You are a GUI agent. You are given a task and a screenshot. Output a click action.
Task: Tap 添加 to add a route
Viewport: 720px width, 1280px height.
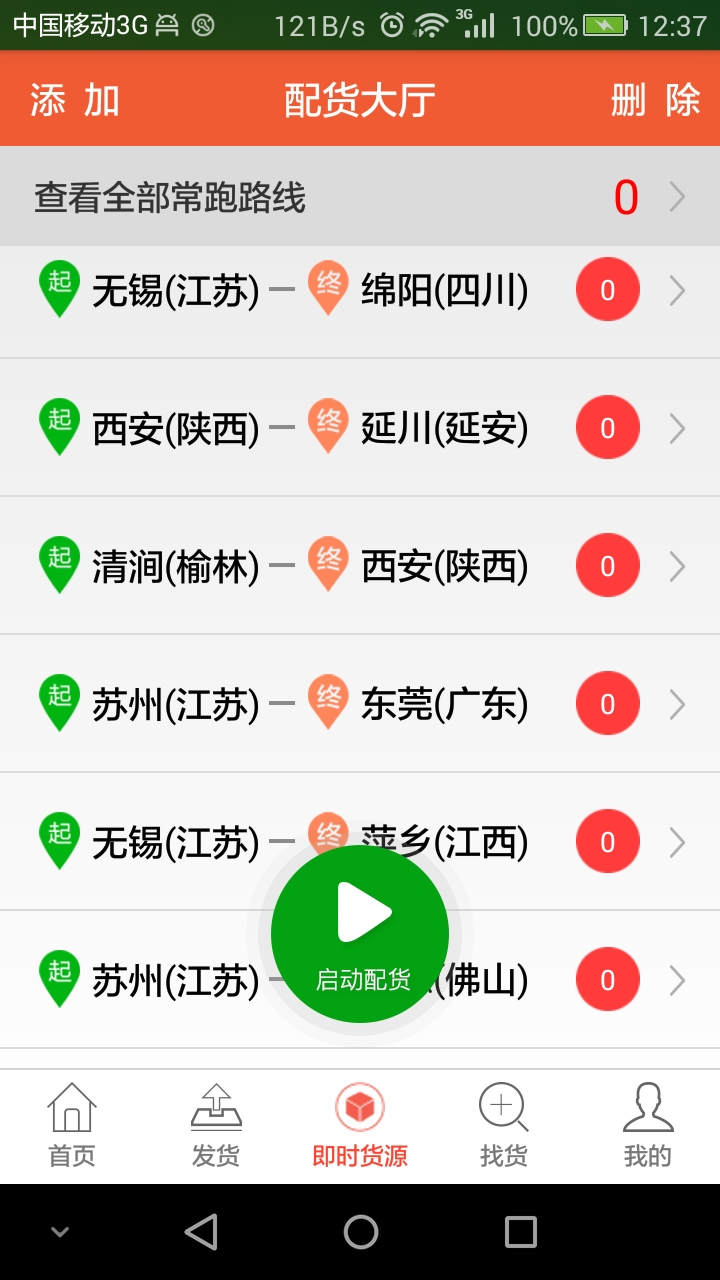pos(75,100)
